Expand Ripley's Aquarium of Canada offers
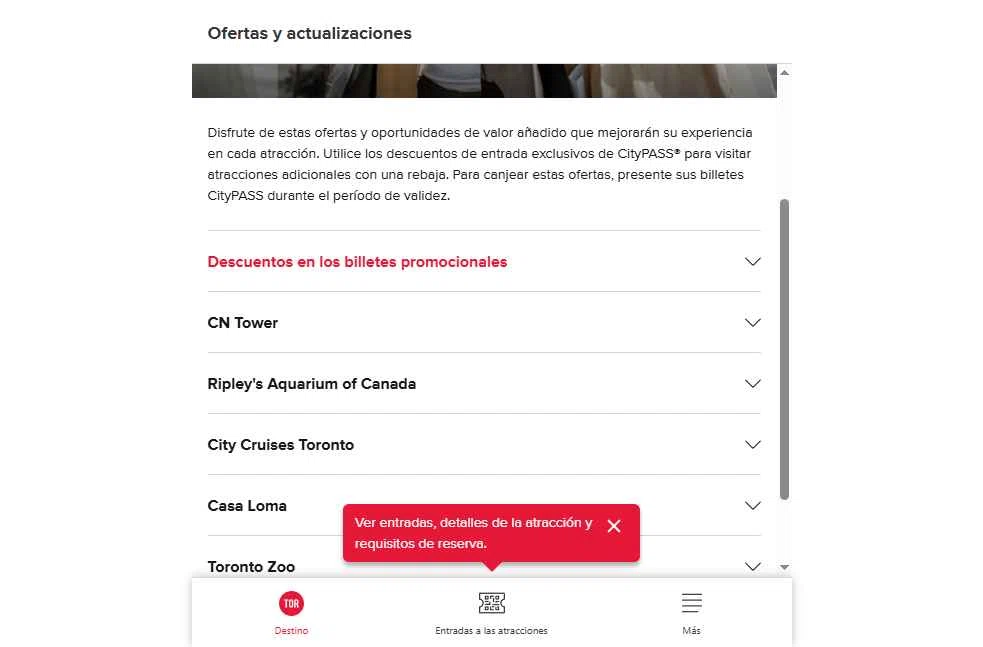 point(753,384)
